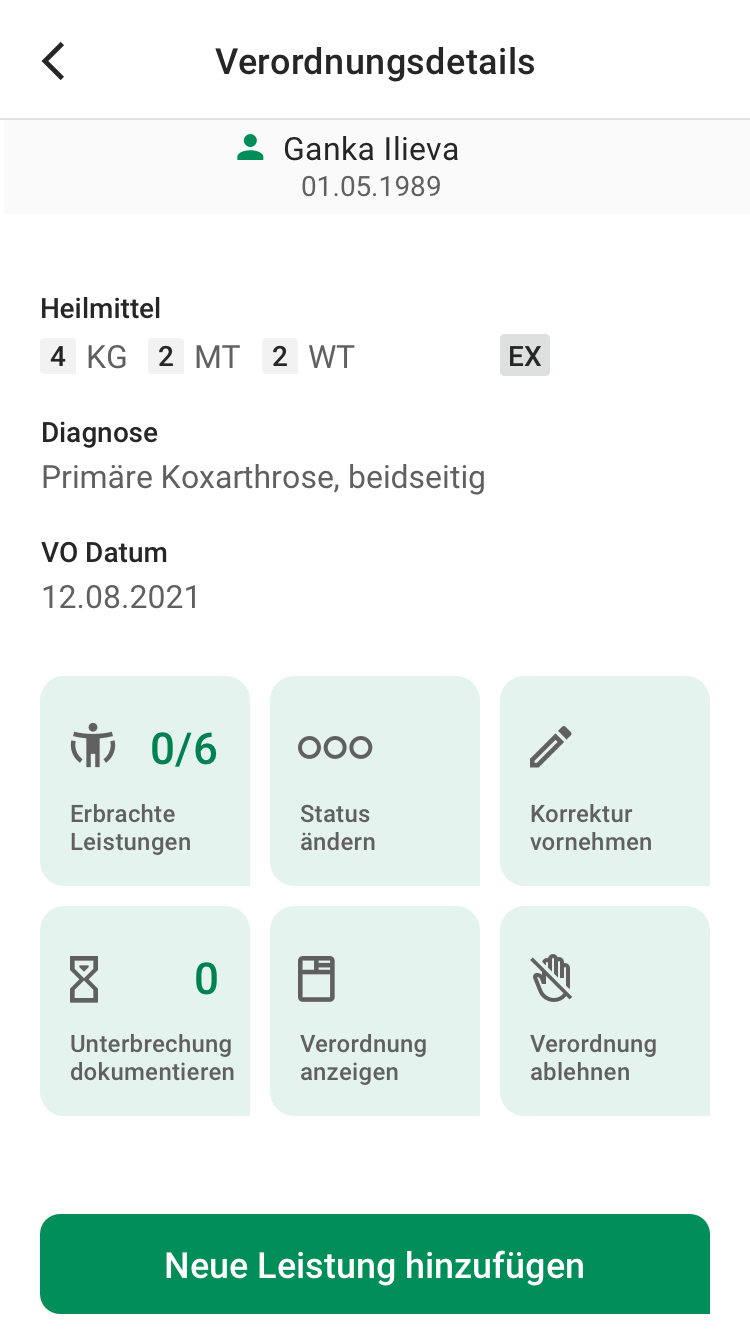Open Erbrachte Leistungen showing 0/6
The height and width of the screenshot is (1334, 750).
(x=144, y=780)
